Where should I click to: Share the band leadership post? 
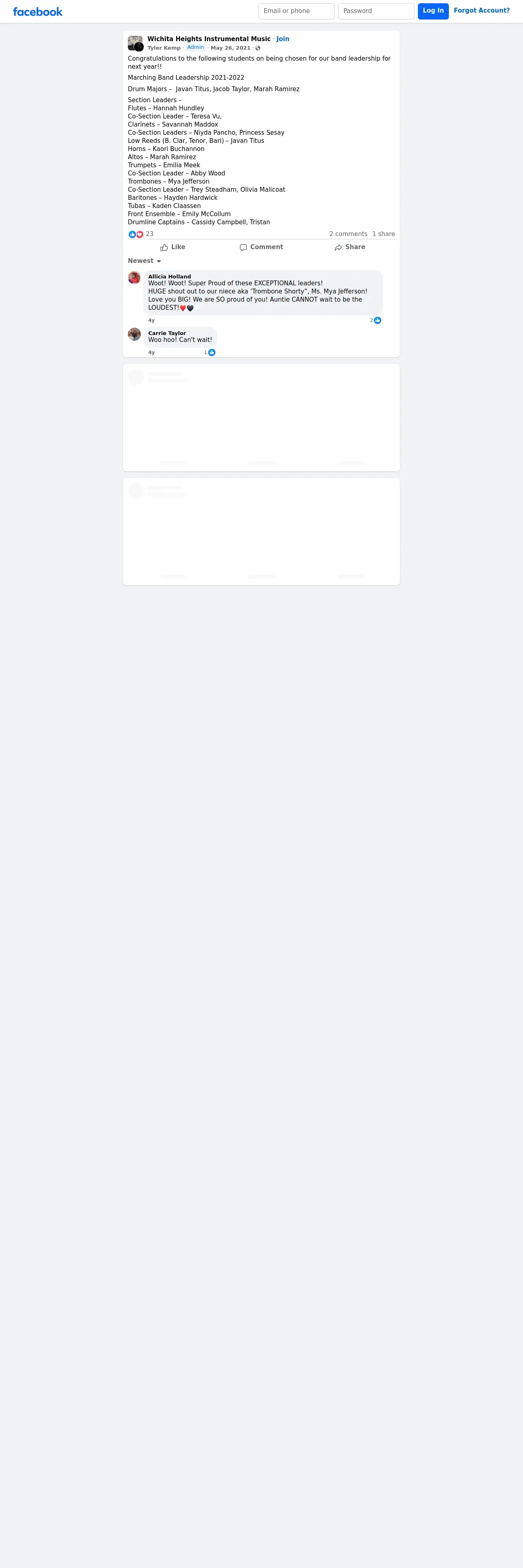[350, 247]
